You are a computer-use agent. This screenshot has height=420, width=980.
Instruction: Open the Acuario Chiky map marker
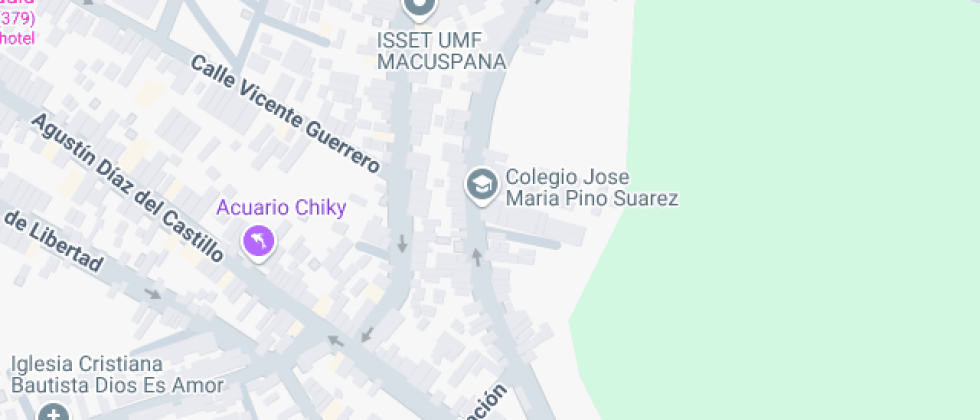point(259,241)
